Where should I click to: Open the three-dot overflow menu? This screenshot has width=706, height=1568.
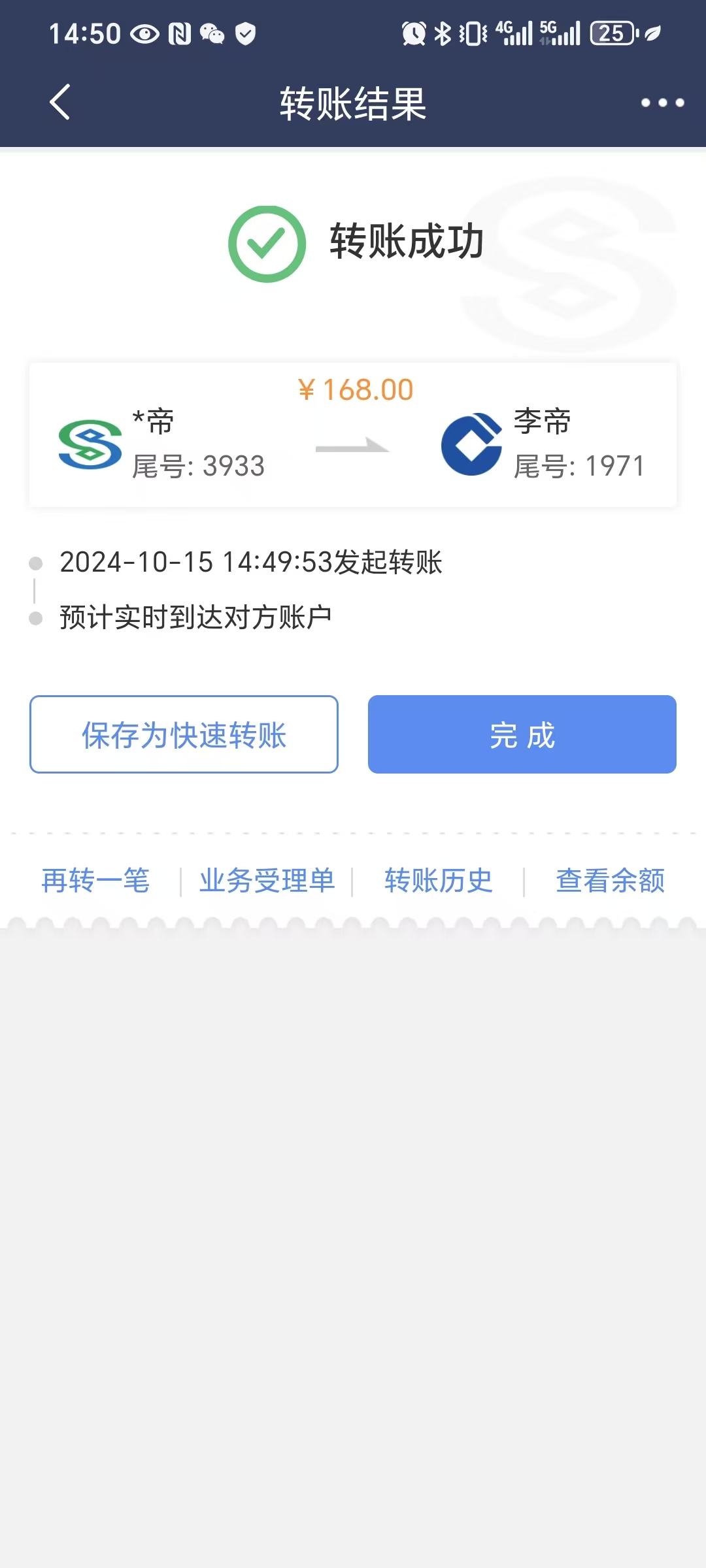(x=662, y=103)
